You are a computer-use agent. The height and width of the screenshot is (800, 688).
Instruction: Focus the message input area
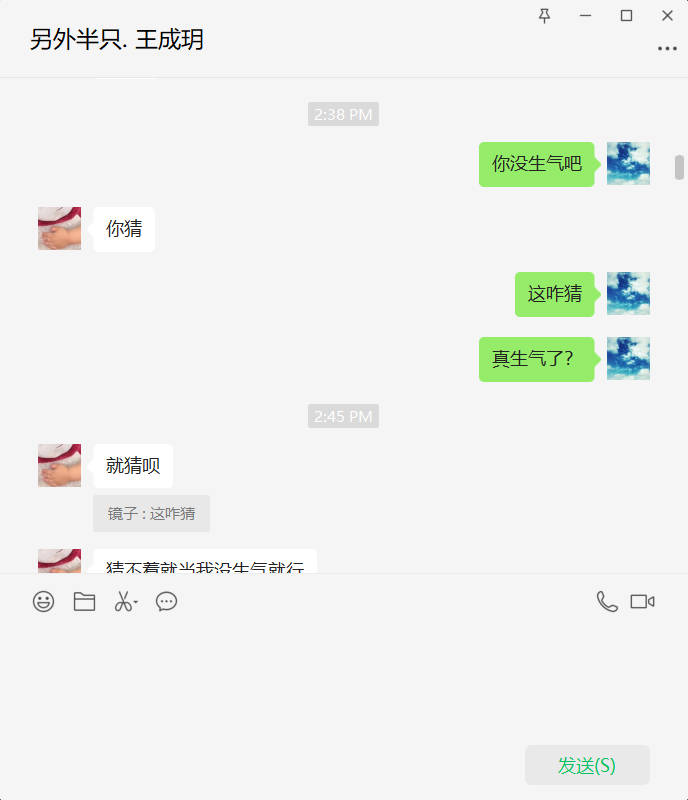click(x=340, y=680)
